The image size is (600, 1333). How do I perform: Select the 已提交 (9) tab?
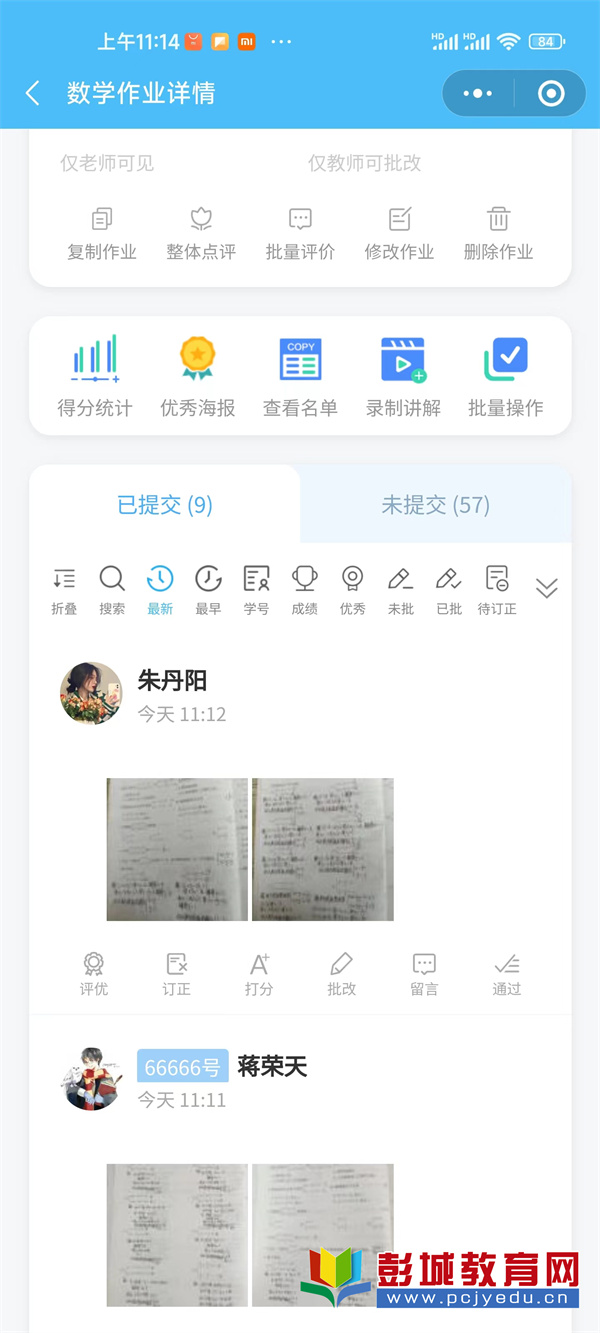[x=165, y=505]
